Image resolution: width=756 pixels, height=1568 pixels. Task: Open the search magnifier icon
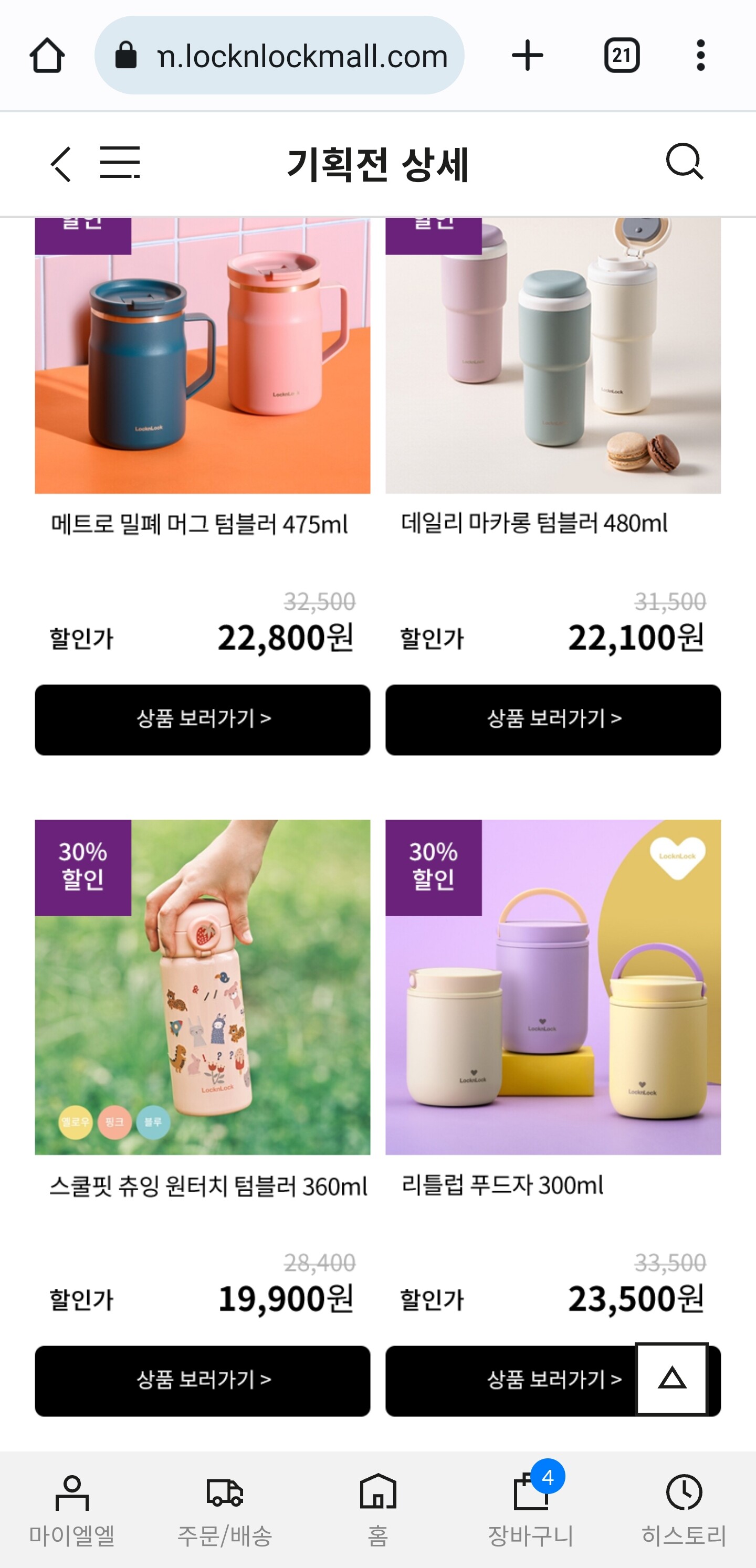coord(684,162)
